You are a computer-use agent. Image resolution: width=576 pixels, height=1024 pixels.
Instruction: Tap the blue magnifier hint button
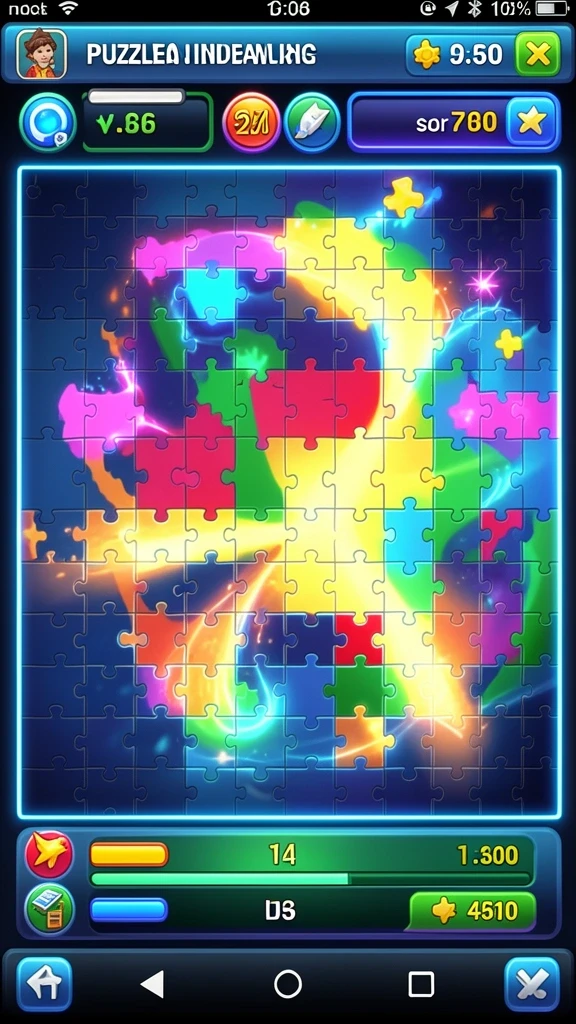coord(48,122)
